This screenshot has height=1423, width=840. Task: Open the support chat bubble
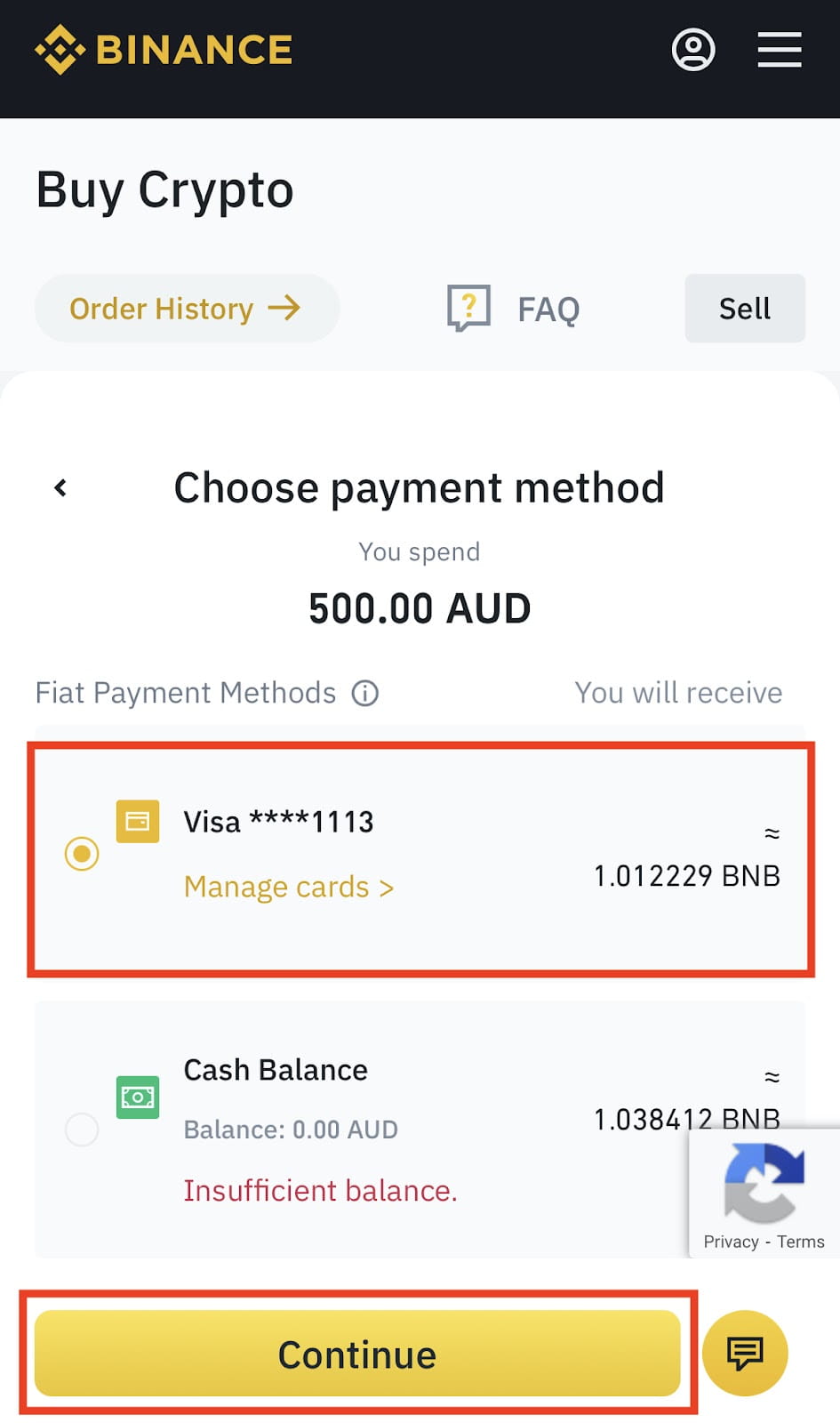(x=745, y=1353)
